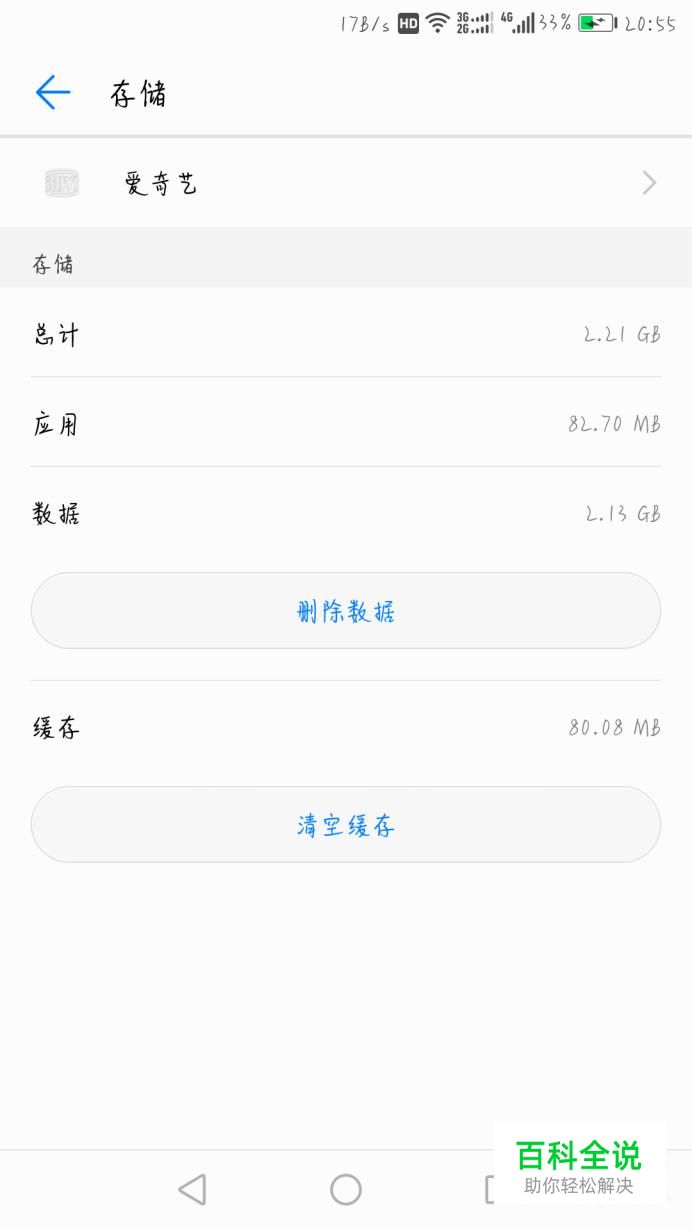Clear cache with 清空缓存
The width and height of the screenshot is (692, 1230).
345,825
